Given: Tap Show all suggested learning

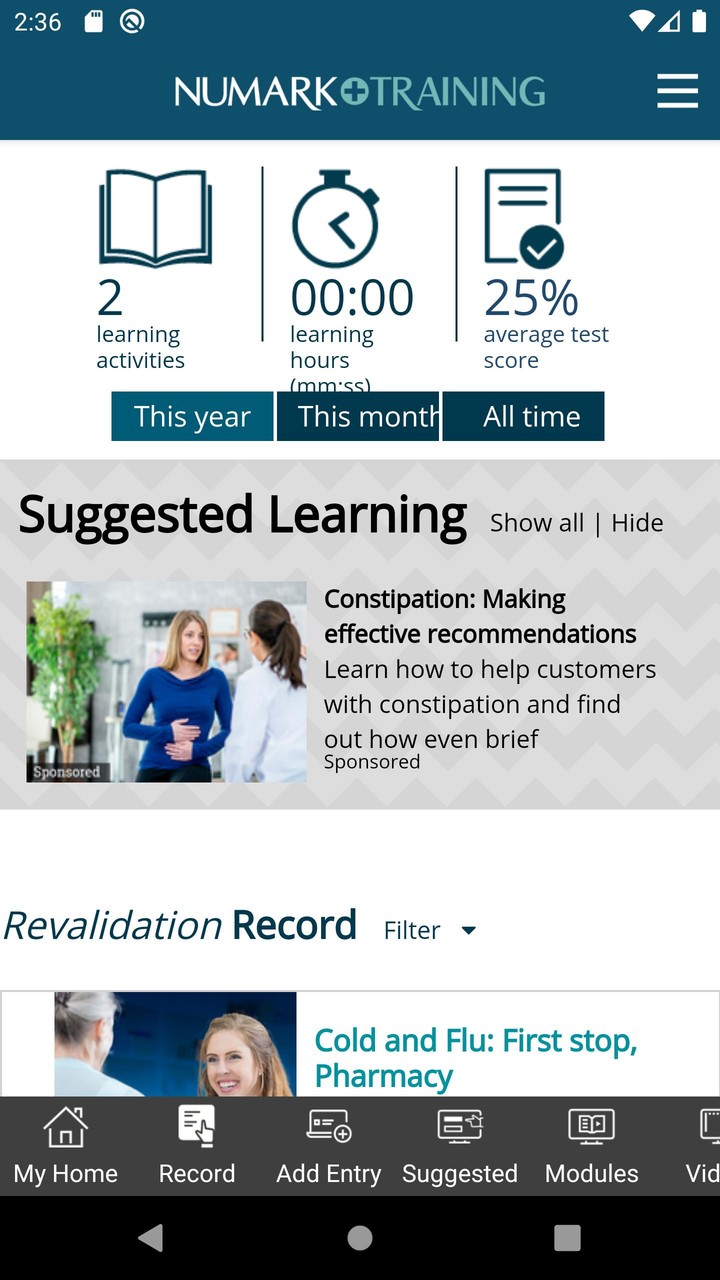Looking at the screenshot, I should point(536,523).
